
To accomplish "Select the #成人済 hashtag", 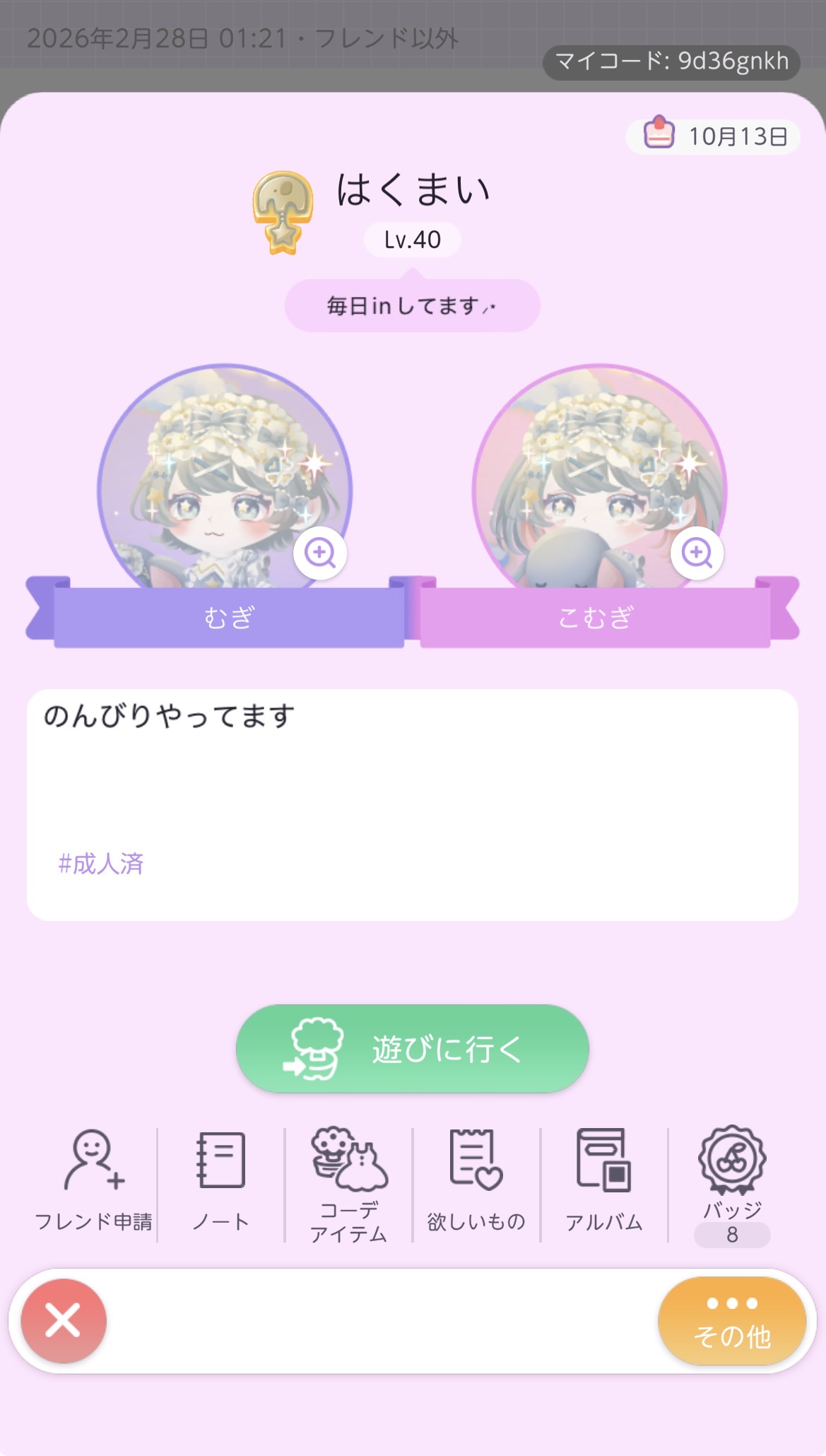I will [101, 864].
